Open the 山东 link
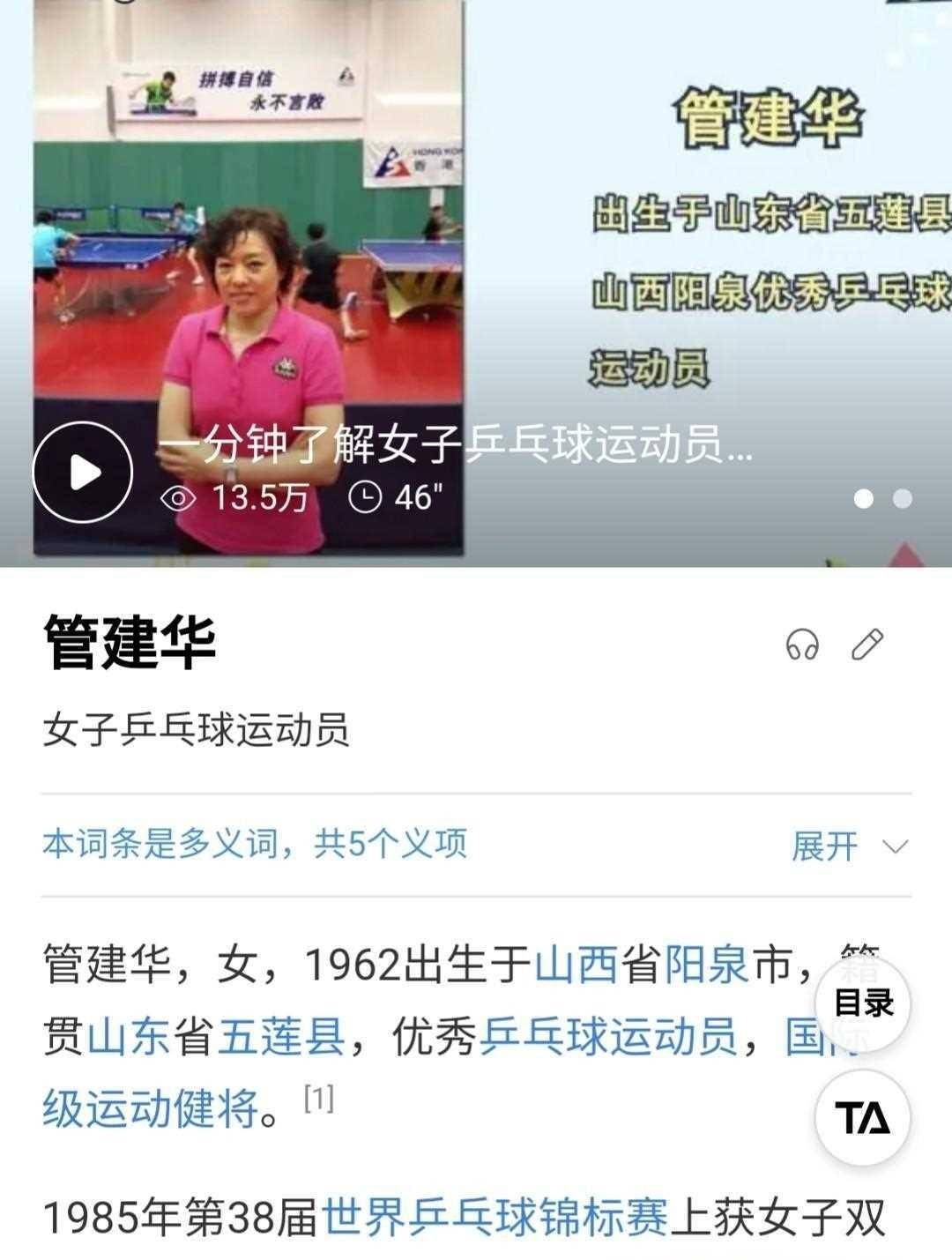This screenshot has width=952, height=1260. [x=129, y=1037]
